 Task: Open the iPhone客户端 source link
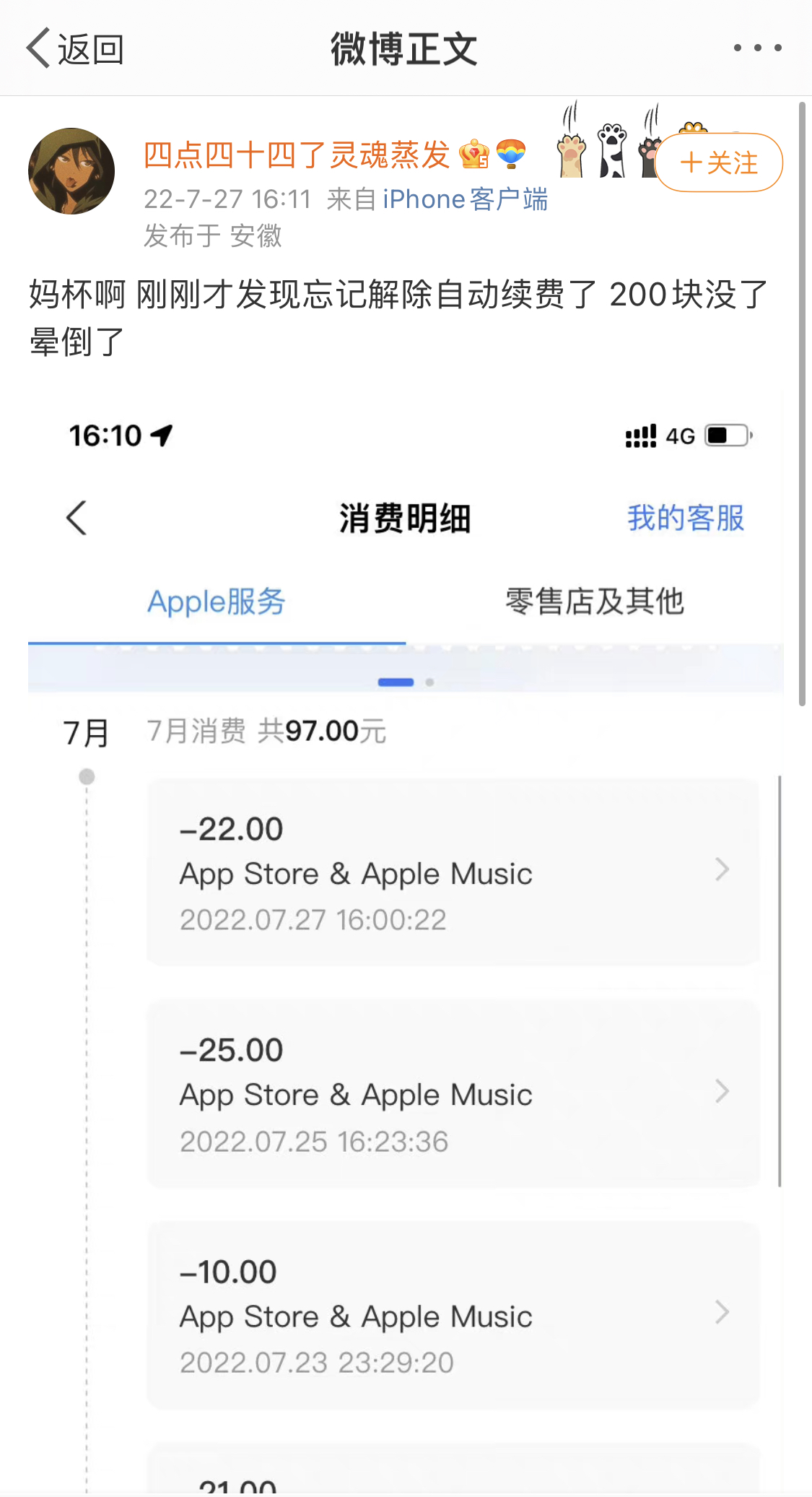(466, 199)
